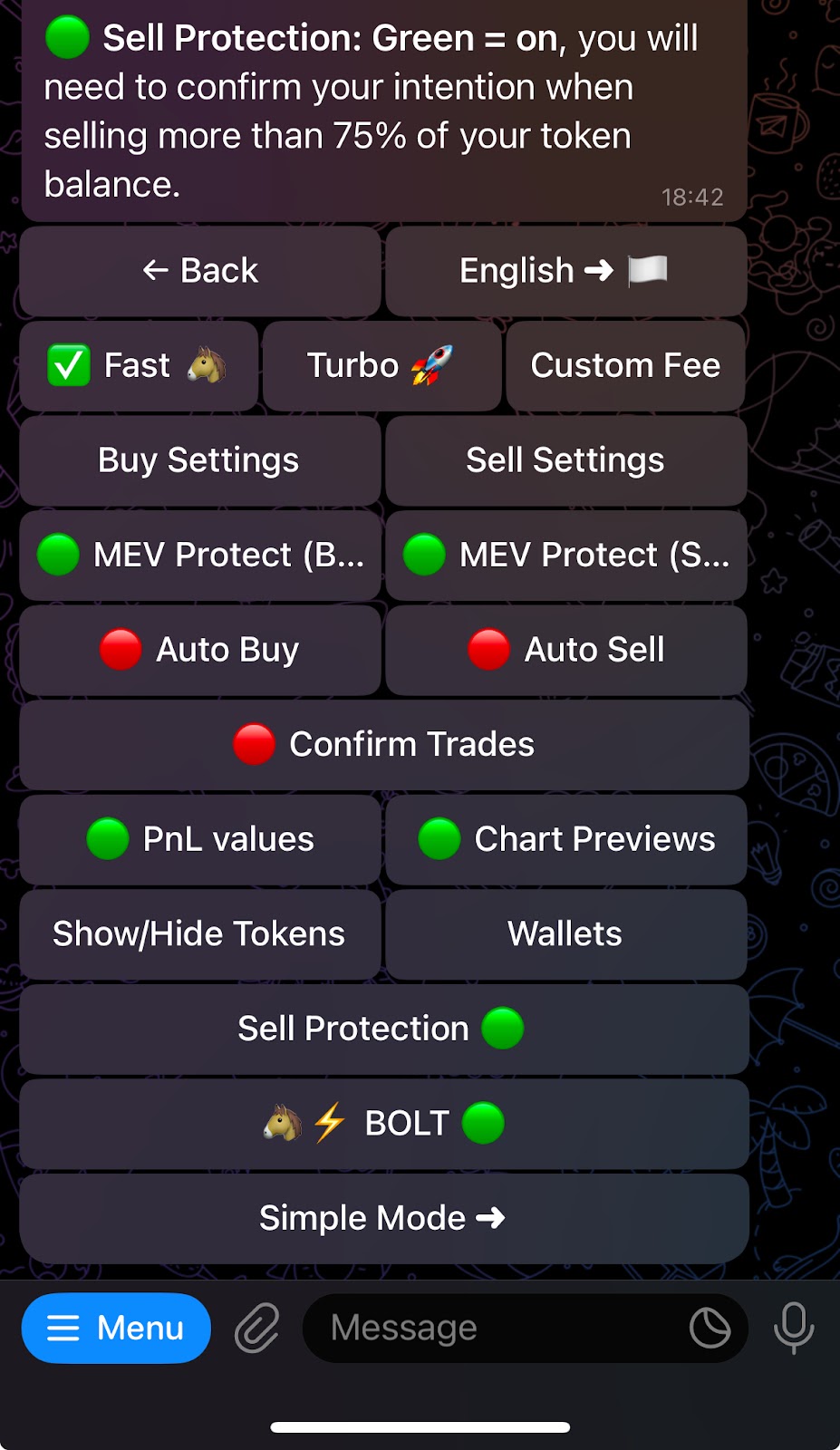The image size is (840, 1450).
Task: Turn on Confirm Trades
Action: [x=384, y=745]
